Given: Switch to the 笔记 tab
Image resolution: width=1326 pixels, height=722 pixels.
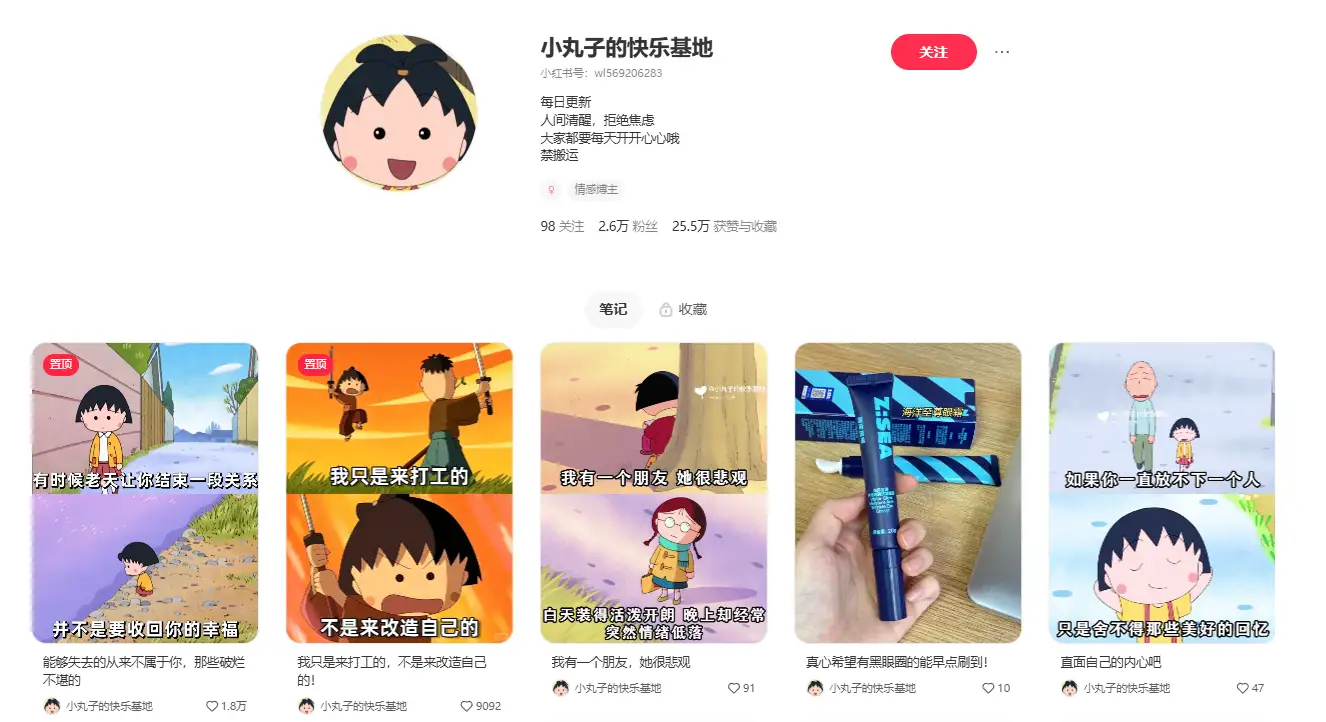Looking at the screenshot, I should coord(613,309).
